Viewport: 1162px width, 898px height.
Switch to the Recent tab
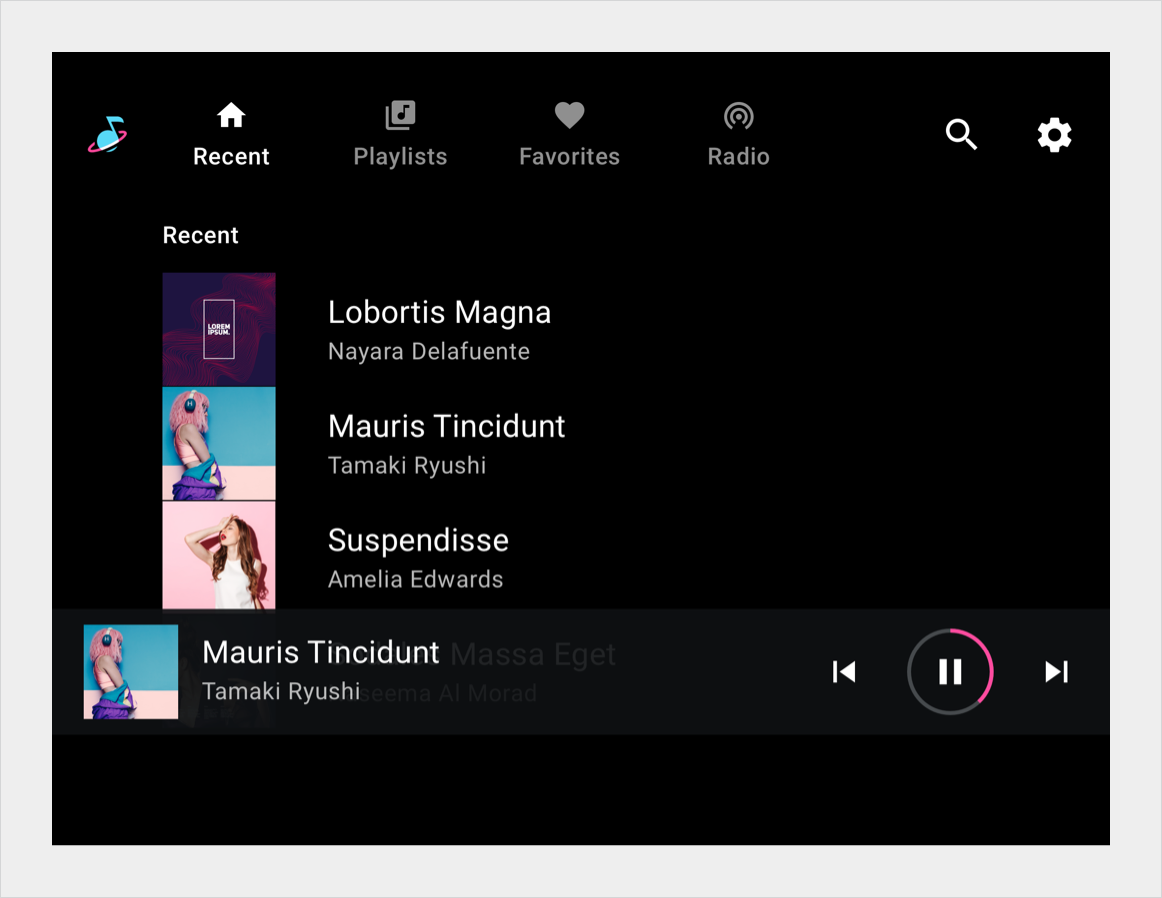pyautogui.click(x=231, y=136)
